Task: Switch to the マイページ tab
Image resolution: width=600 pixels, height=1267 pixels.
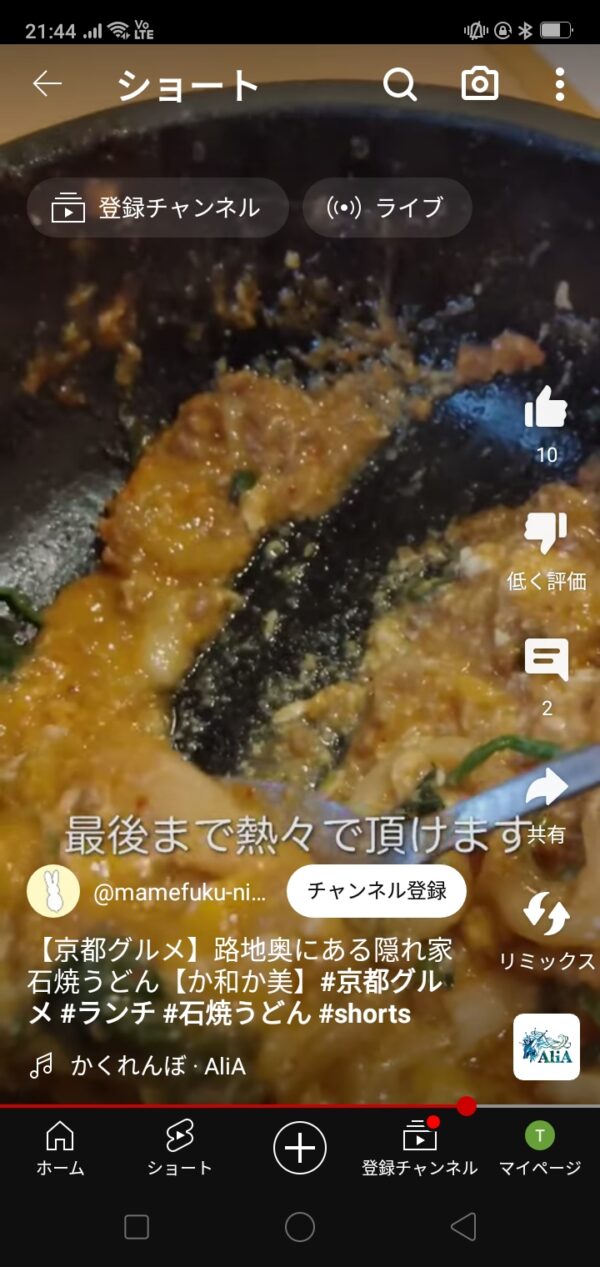Action: [x=540, y=1148]
